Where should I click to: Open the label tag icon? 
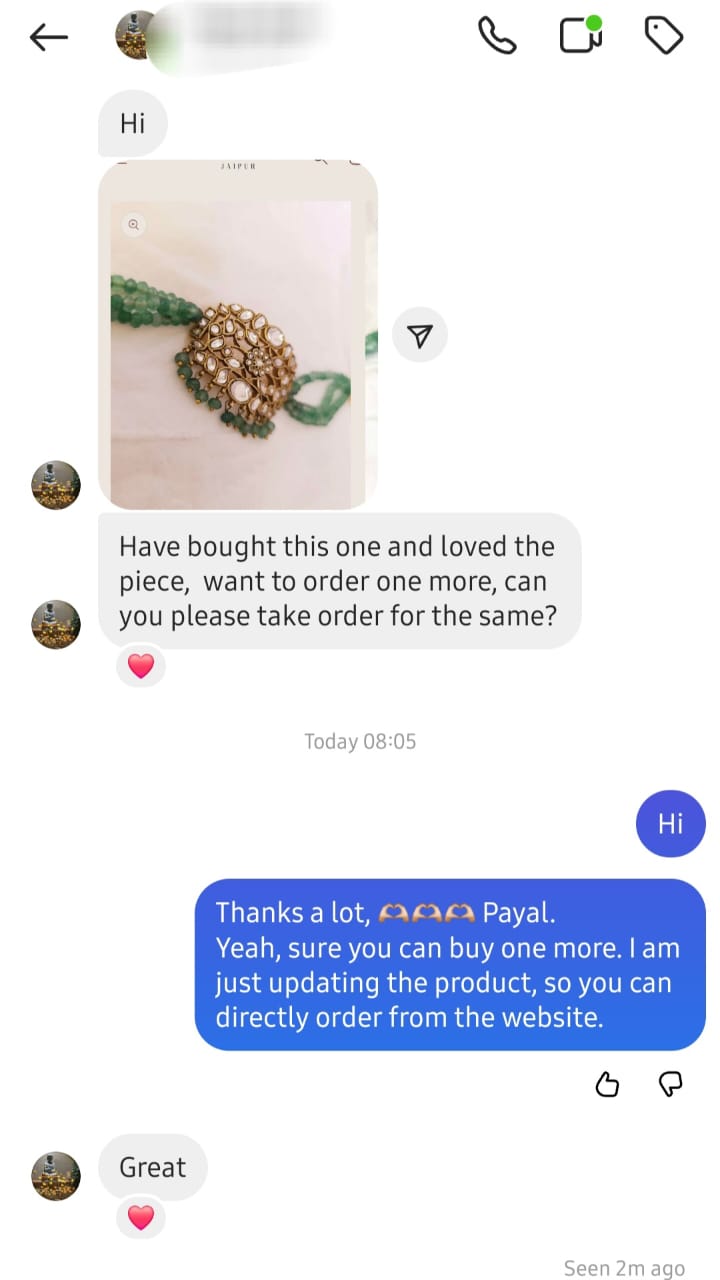click(663, 37)
